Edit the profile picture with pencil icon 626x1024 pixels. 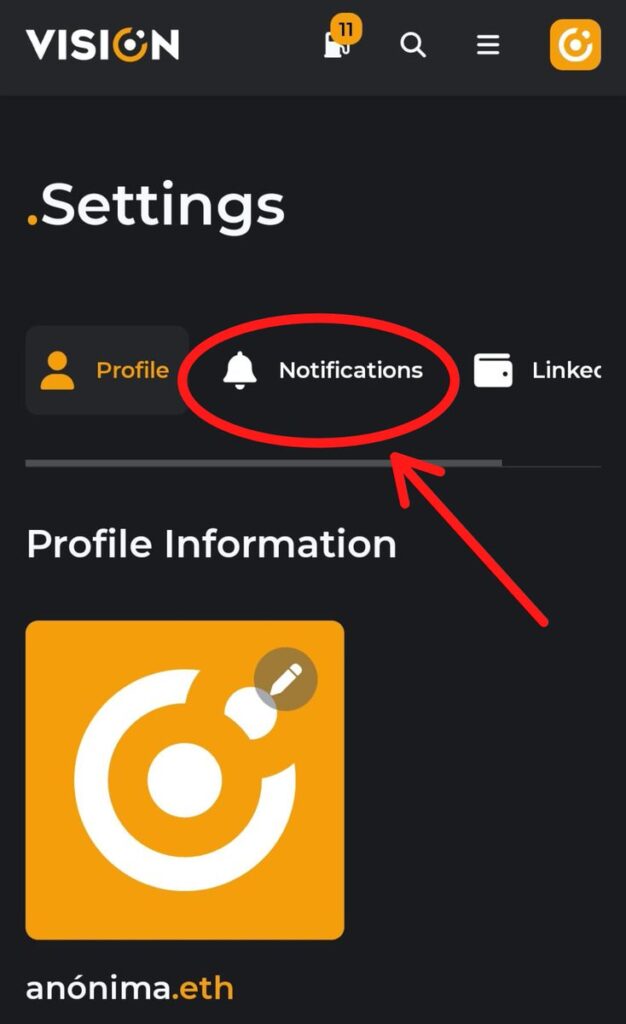click(x=286, y=681)
